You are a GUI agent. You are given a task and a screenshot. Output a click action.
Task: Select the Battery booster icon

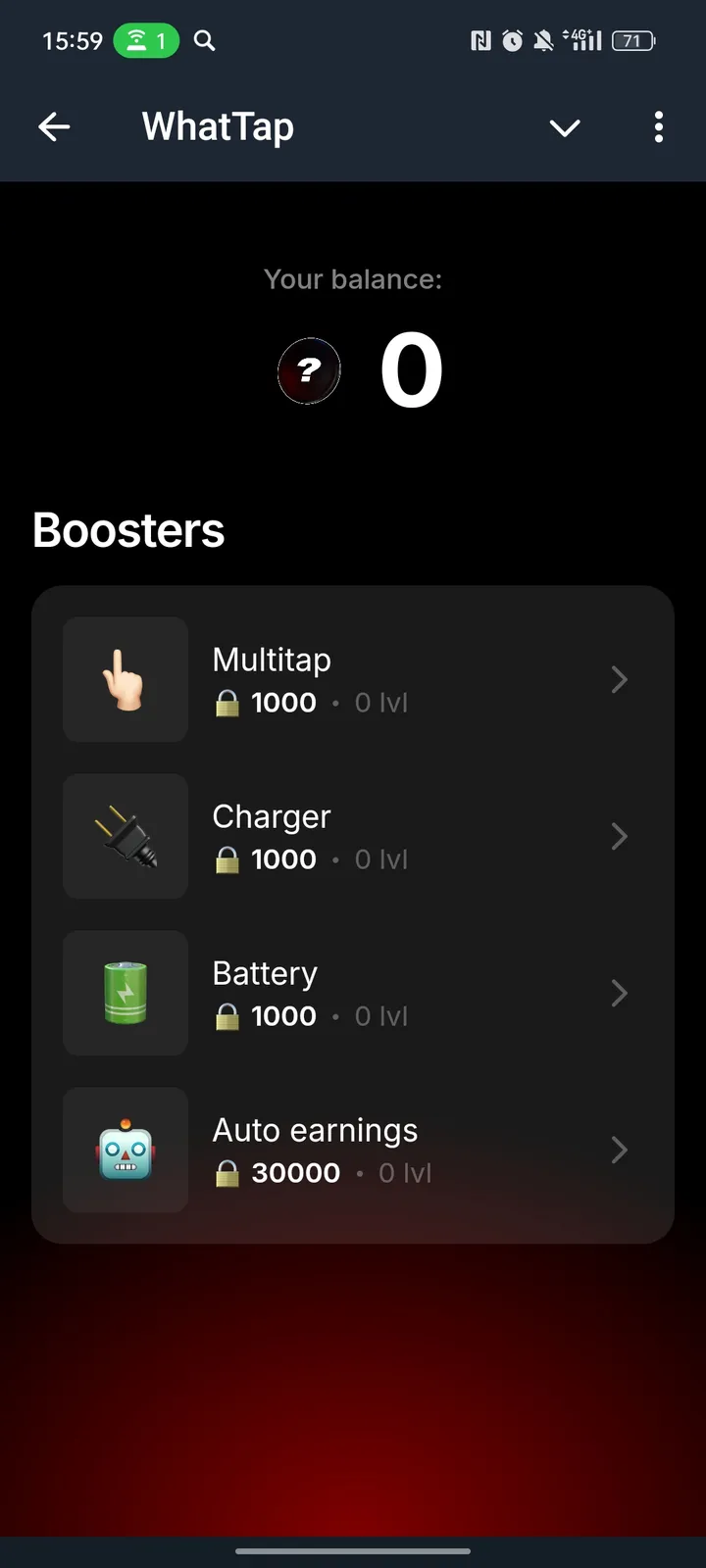[125, 993]
